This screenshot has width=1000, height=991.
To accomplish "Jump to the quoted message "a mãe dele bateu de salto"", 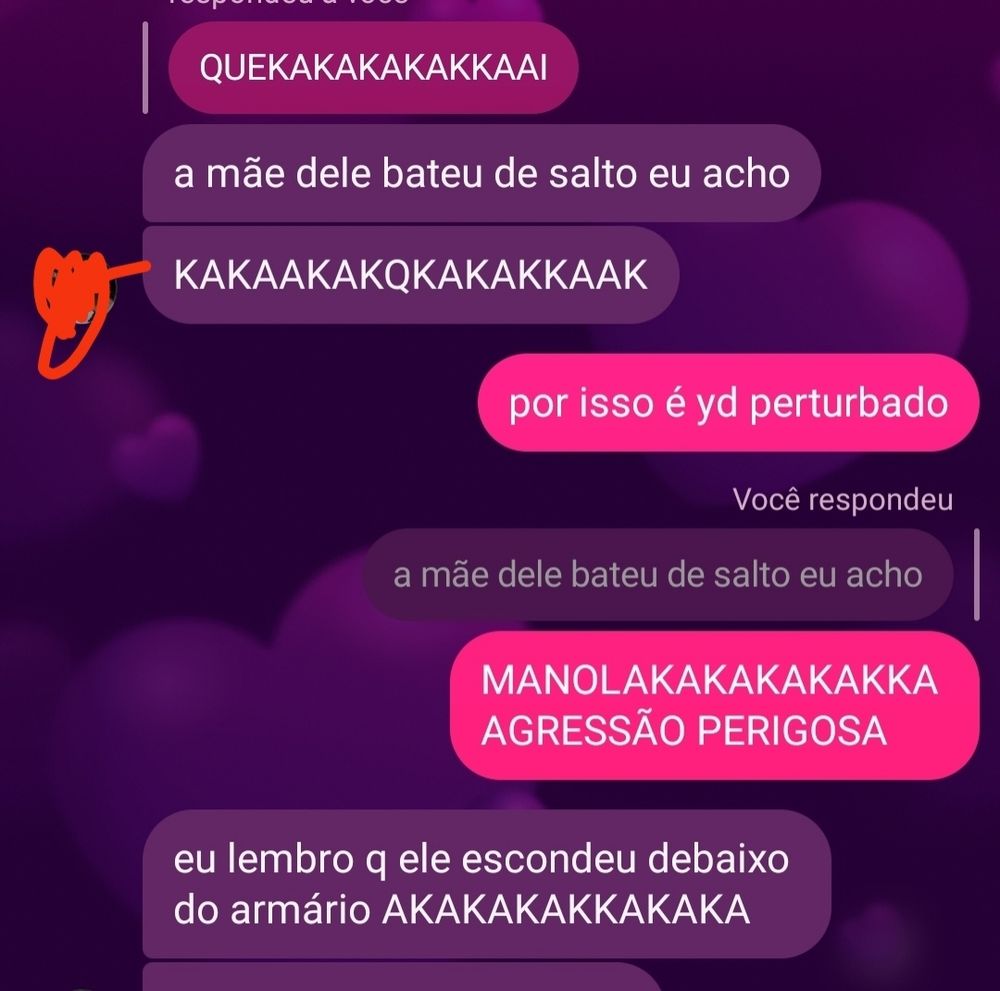I will click(657, 576).
